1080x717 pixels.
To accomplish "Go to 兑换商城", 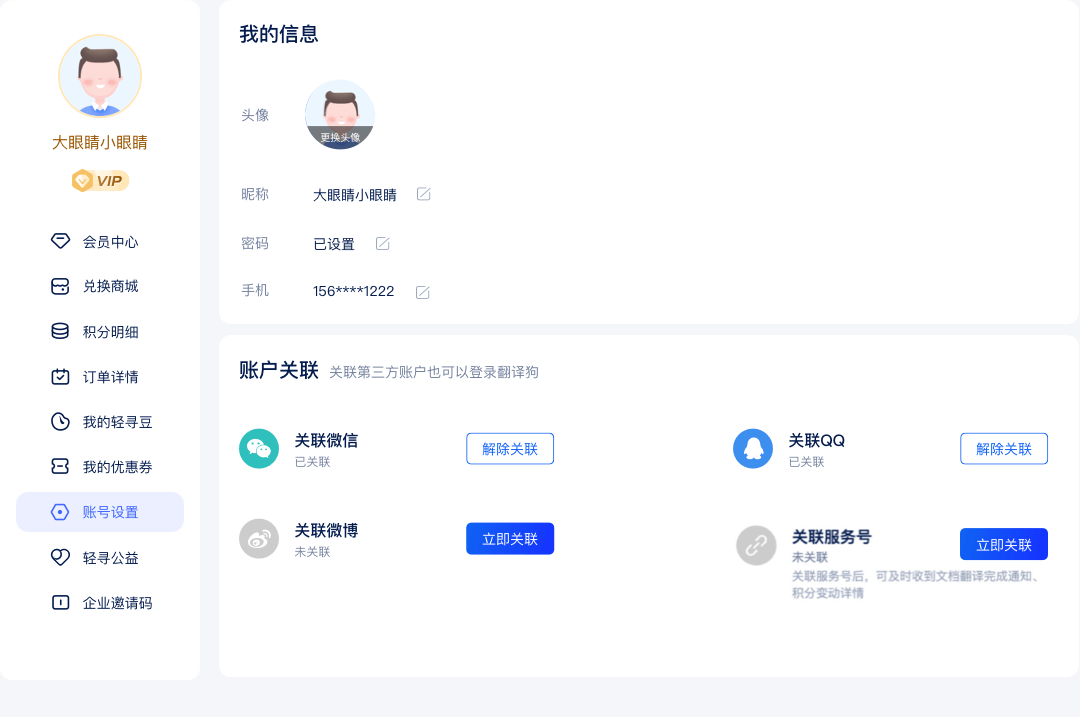I will 109,287.
